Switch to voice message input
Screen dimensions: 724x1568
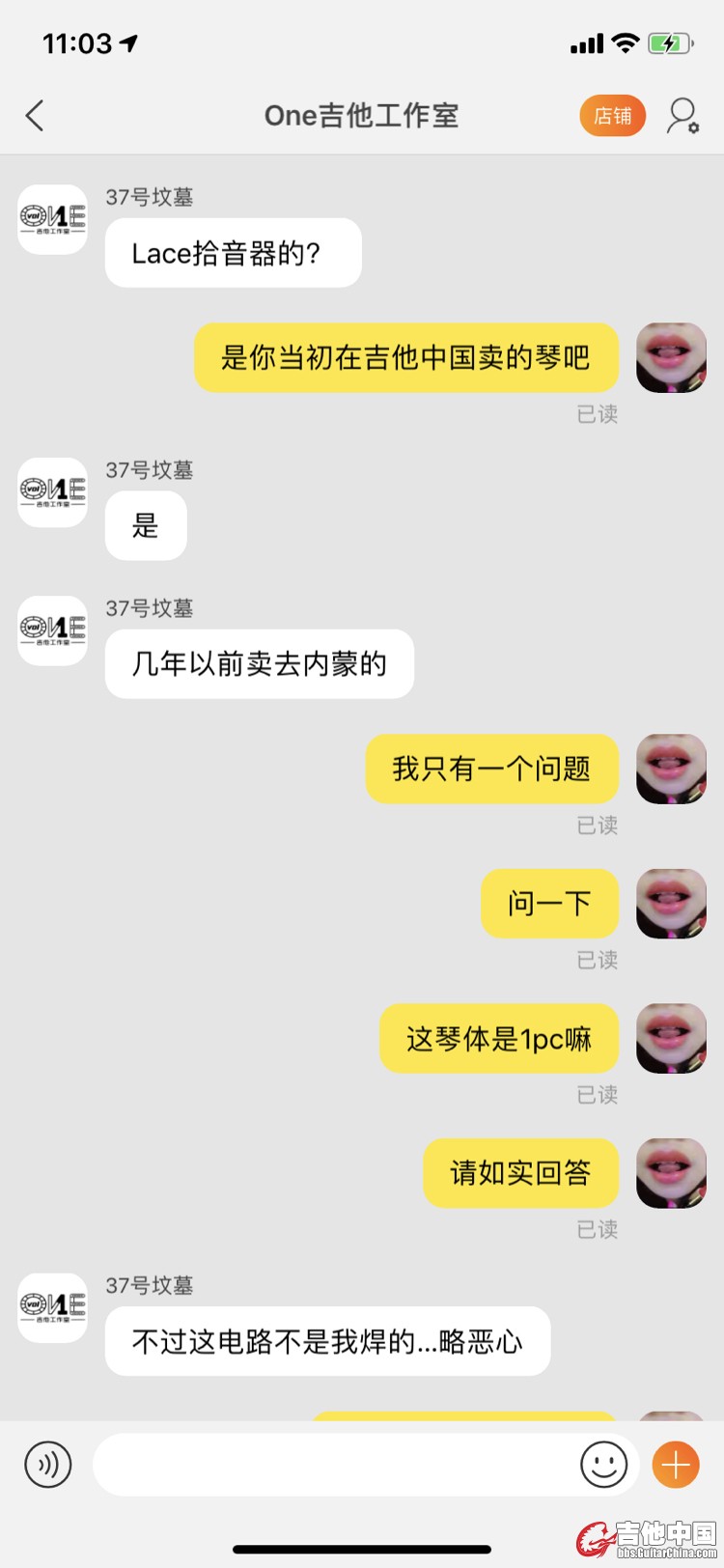pyautogui.click(x=47, y=1465)
